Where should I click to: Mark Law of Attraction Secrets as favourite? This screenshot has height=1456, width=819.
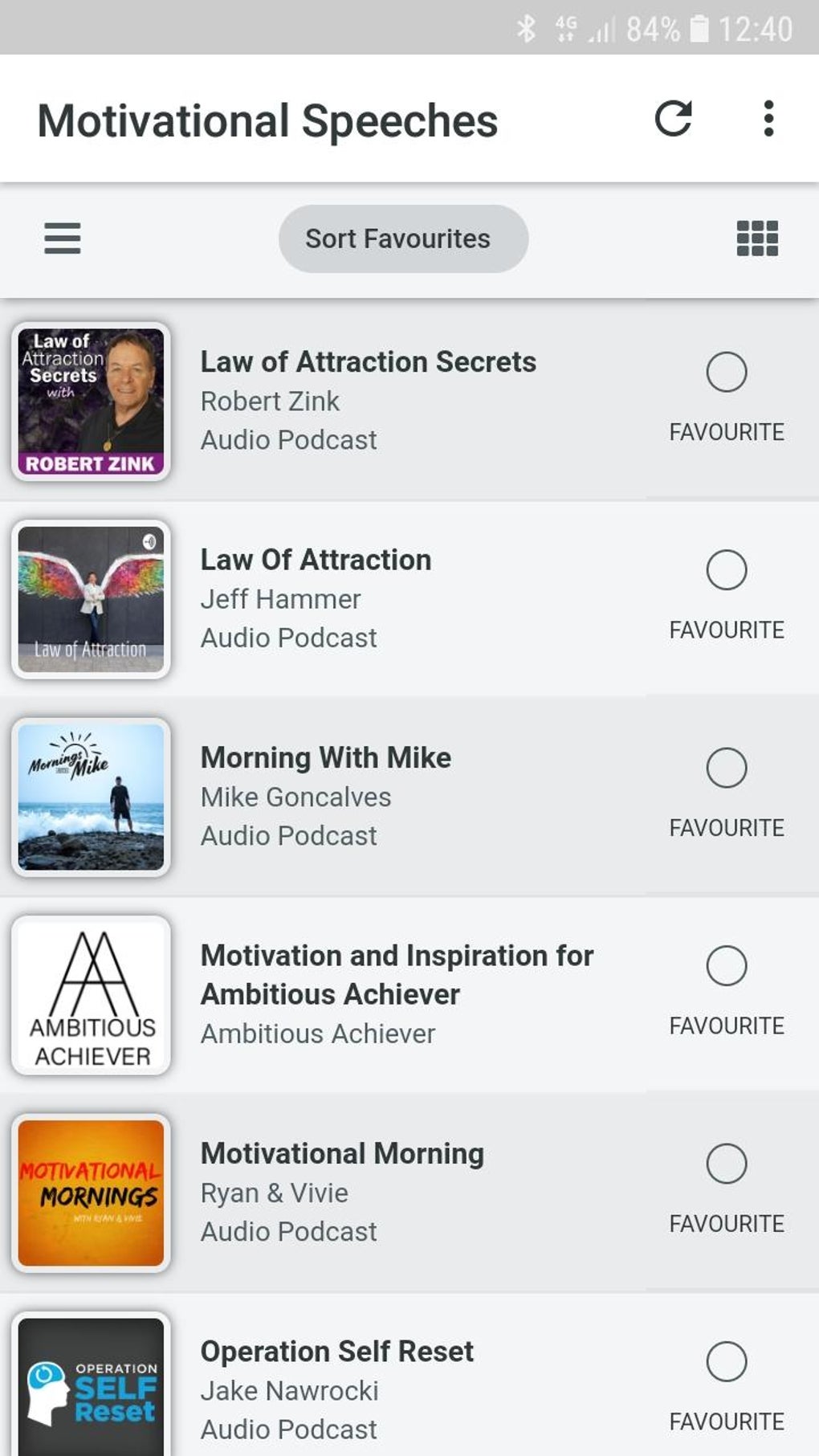pyautogui.click(x=726, y=373)
